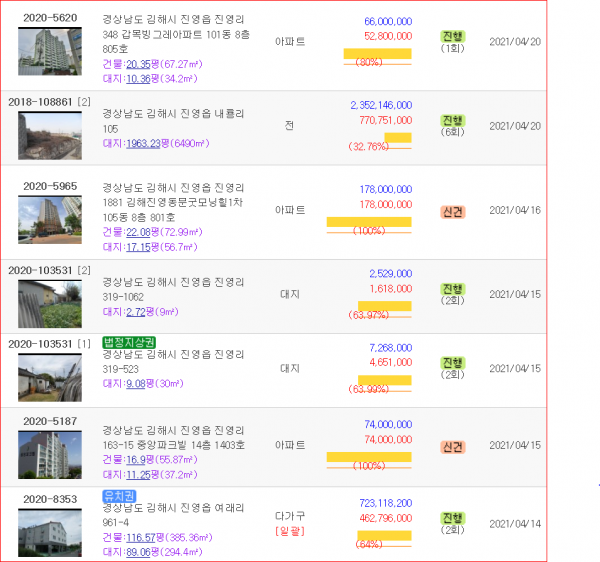View photo thumbnail for case 2020-8353
Image resolution: width=600 pixels, height=562 pixels.
50,530
